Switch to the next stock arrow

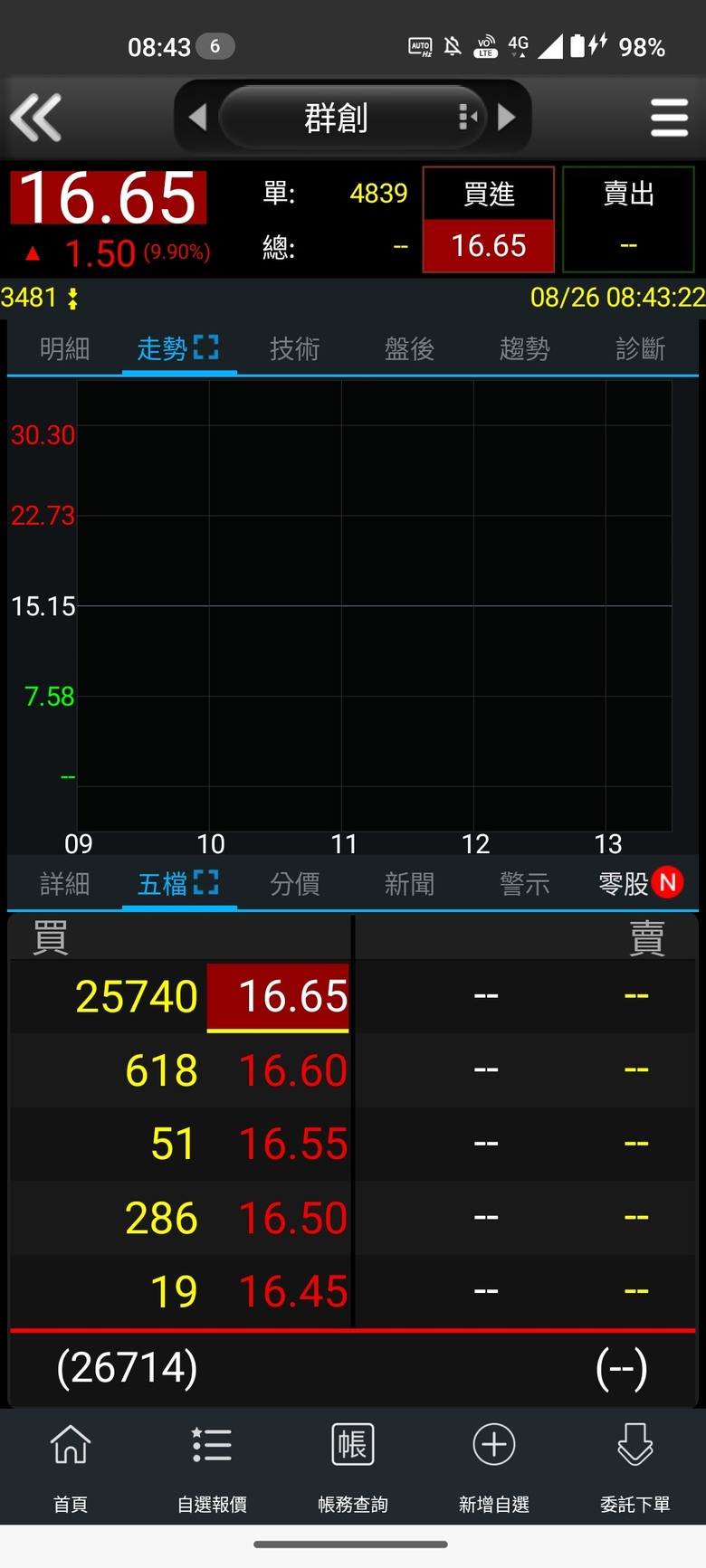pyautogui.click(x=507, y=118)
